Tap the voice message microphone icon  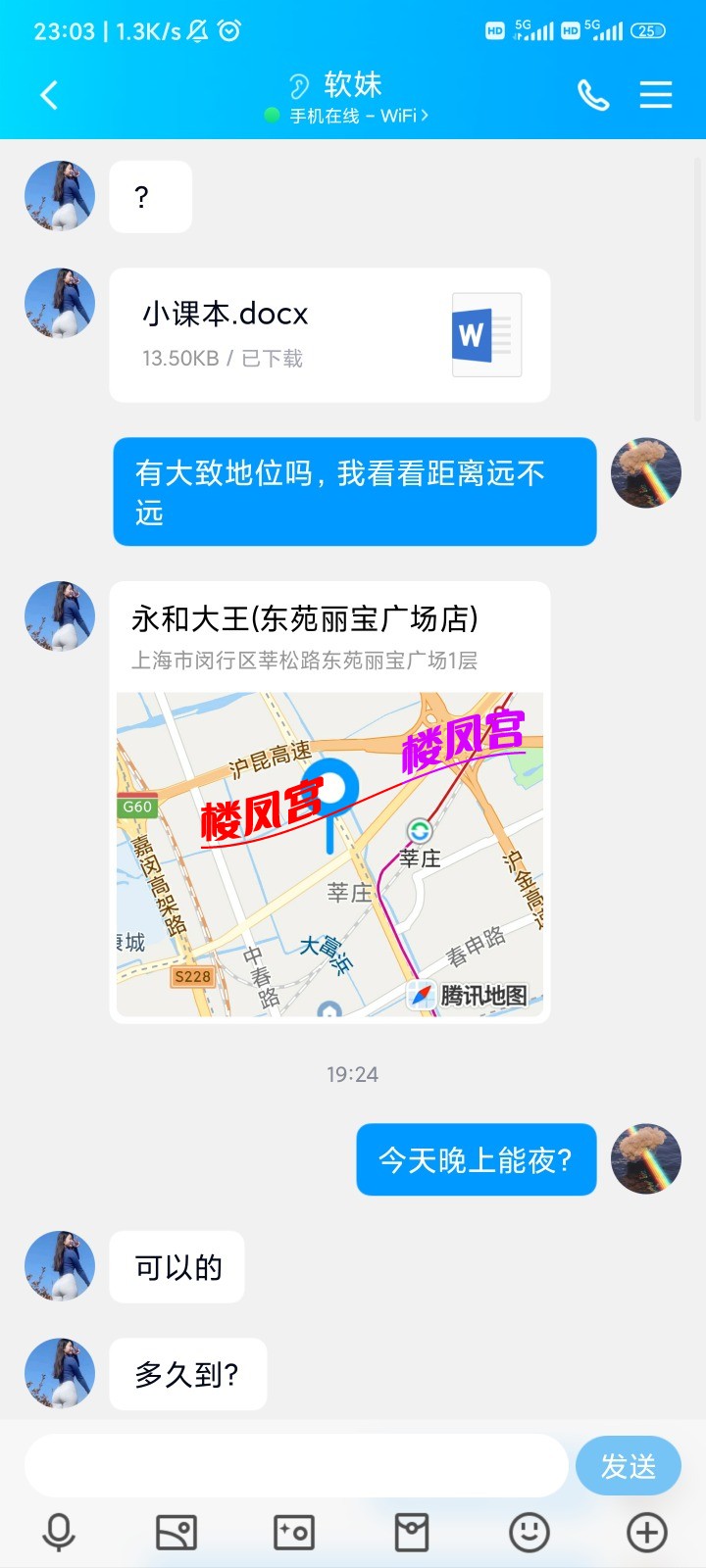[x=59, y=1531]
